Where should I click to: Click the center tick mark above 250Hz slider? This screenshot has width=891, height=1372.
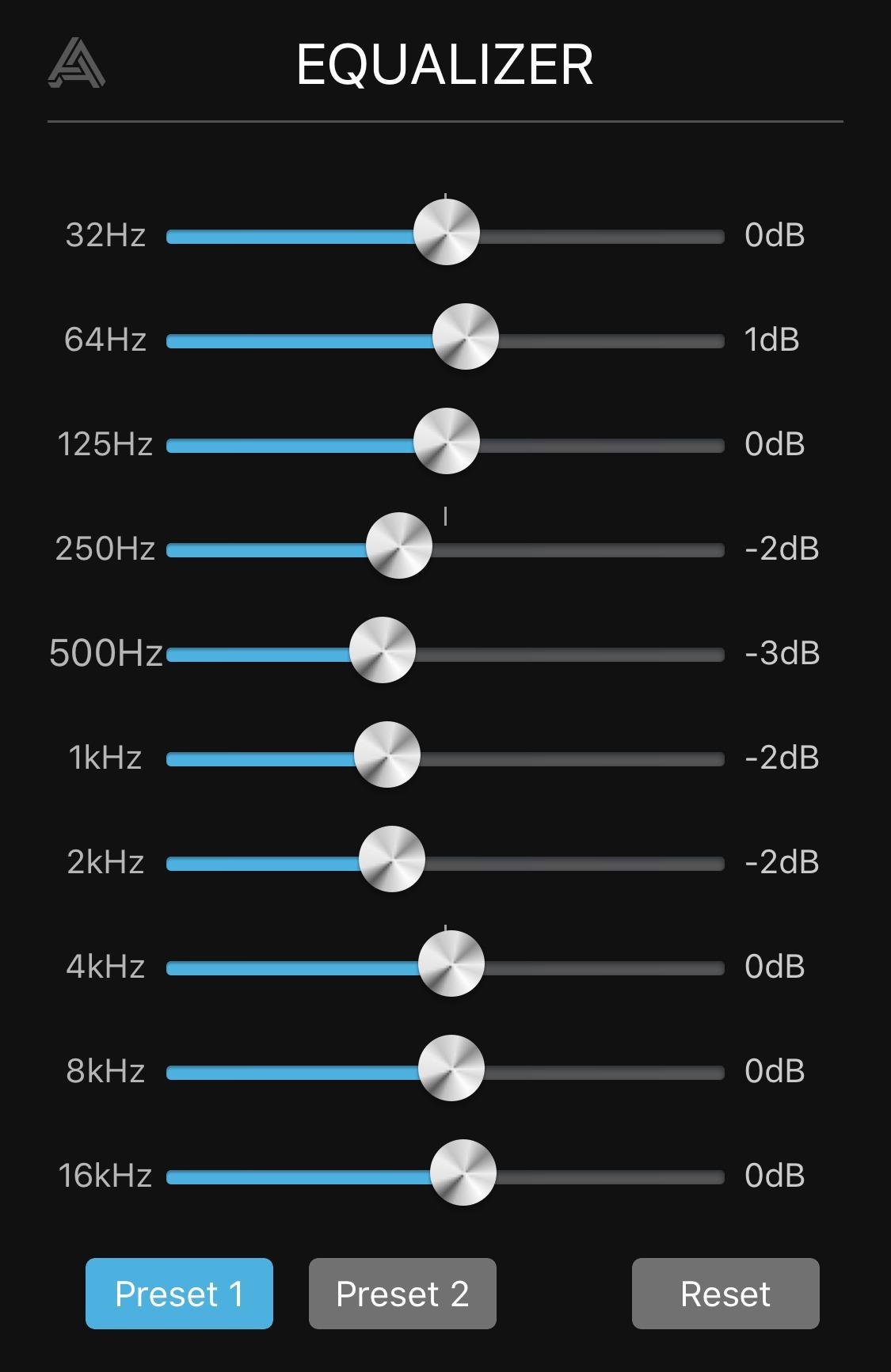point(446,515)
